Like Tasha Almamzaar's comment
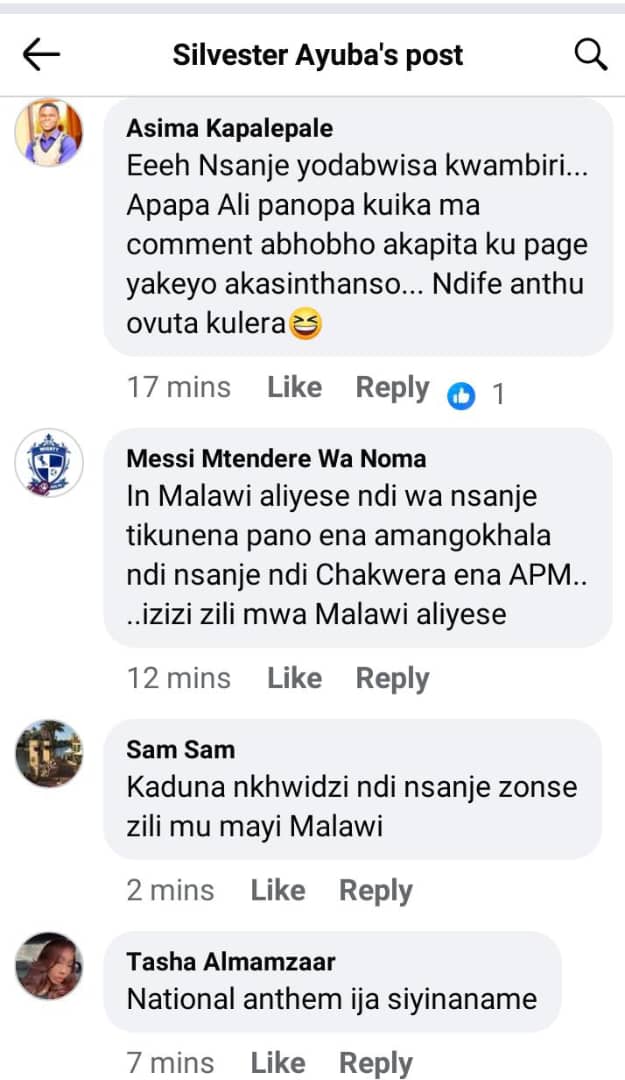Image resolution: width=625 pixels, height=1080 pixels. pos(277,1062)
